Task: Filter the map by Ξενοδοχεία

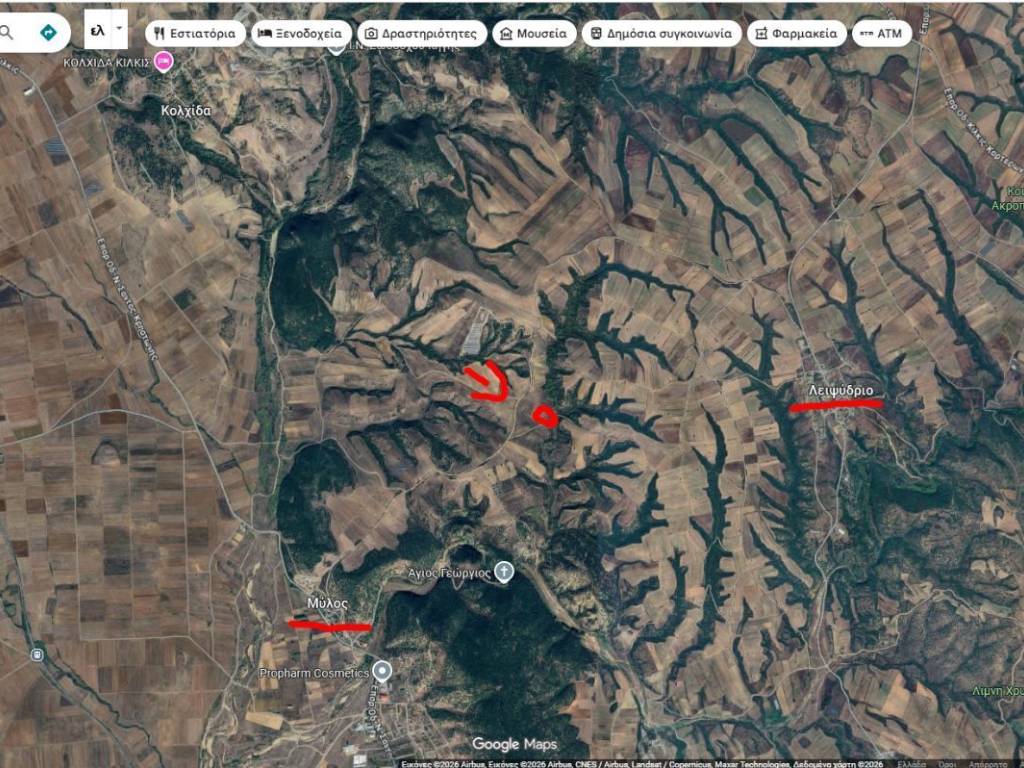Action: click(301, 33)
